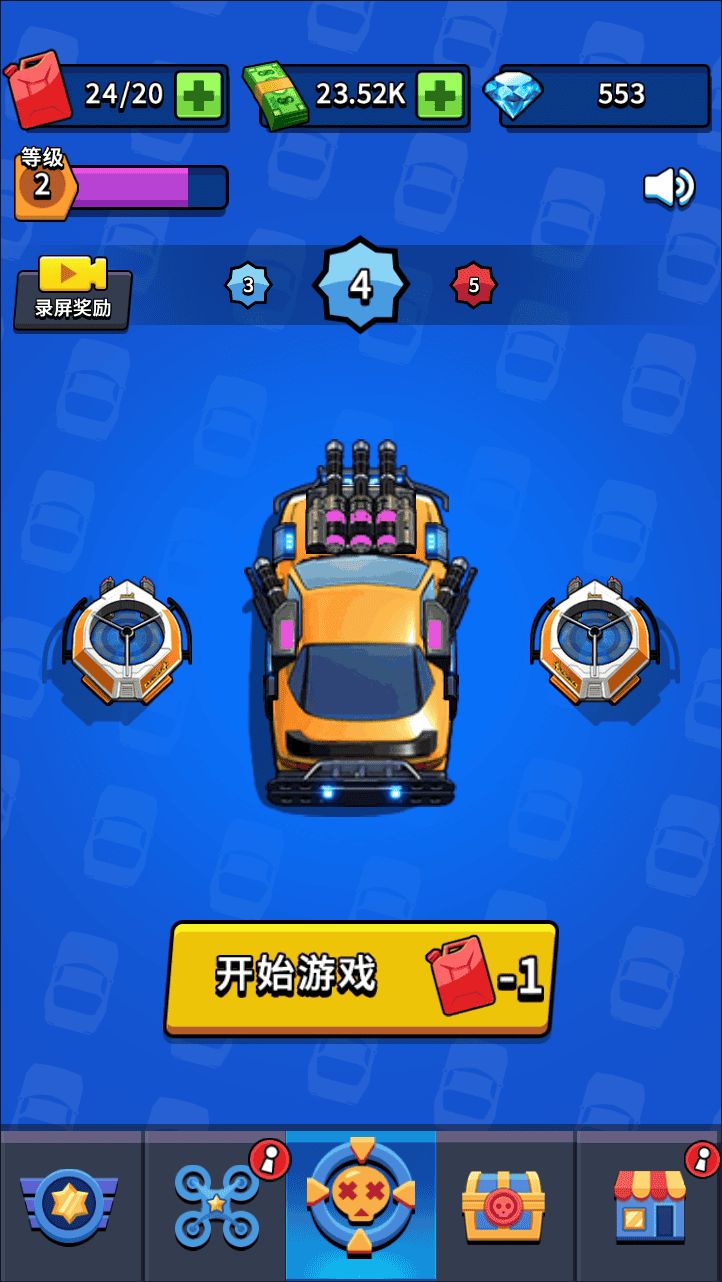
Task: Add more fuel with the plus button
Action: pyautogui.click(x=199, y=95)
